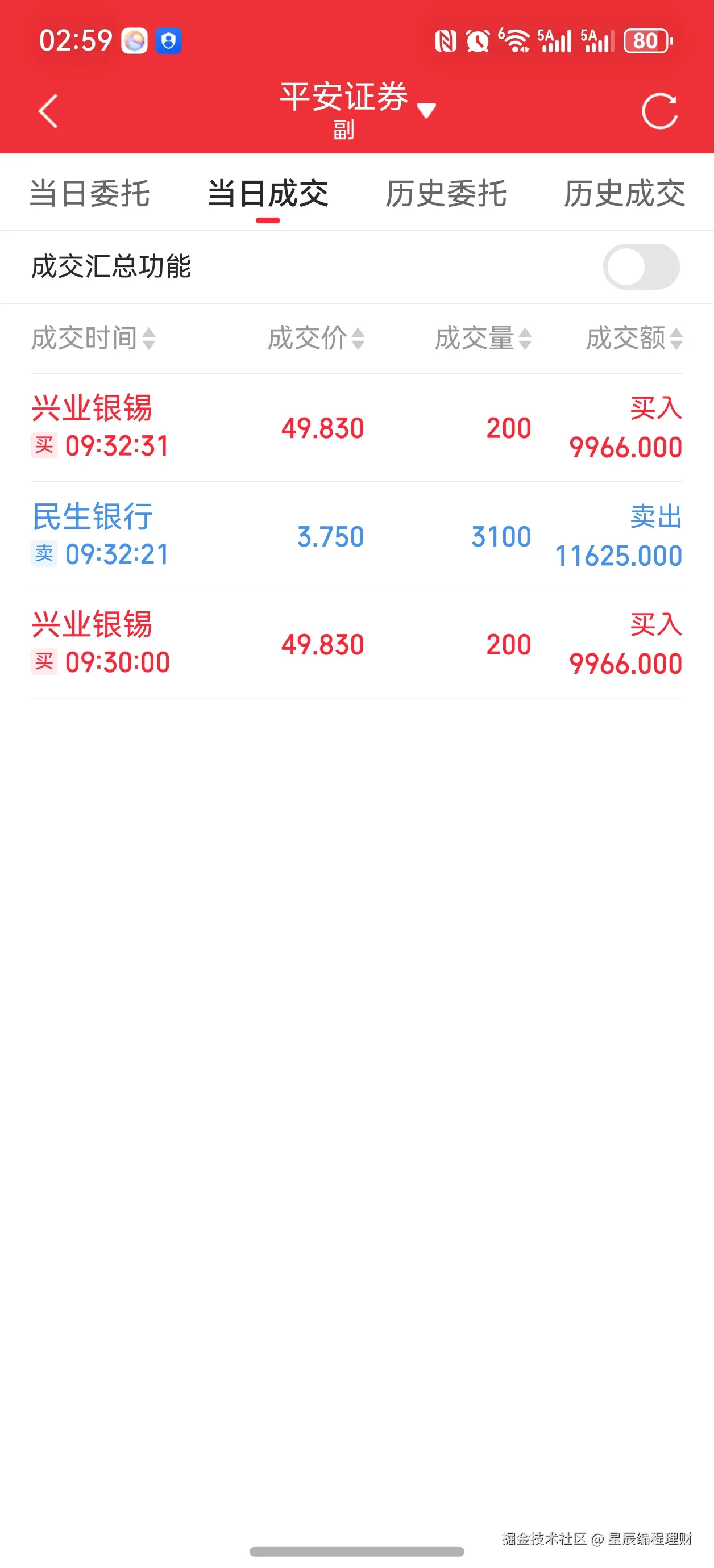This screenshot has width=714, height=1568.
Task: Go back using the top-left arrow
Action: point(48,111)
